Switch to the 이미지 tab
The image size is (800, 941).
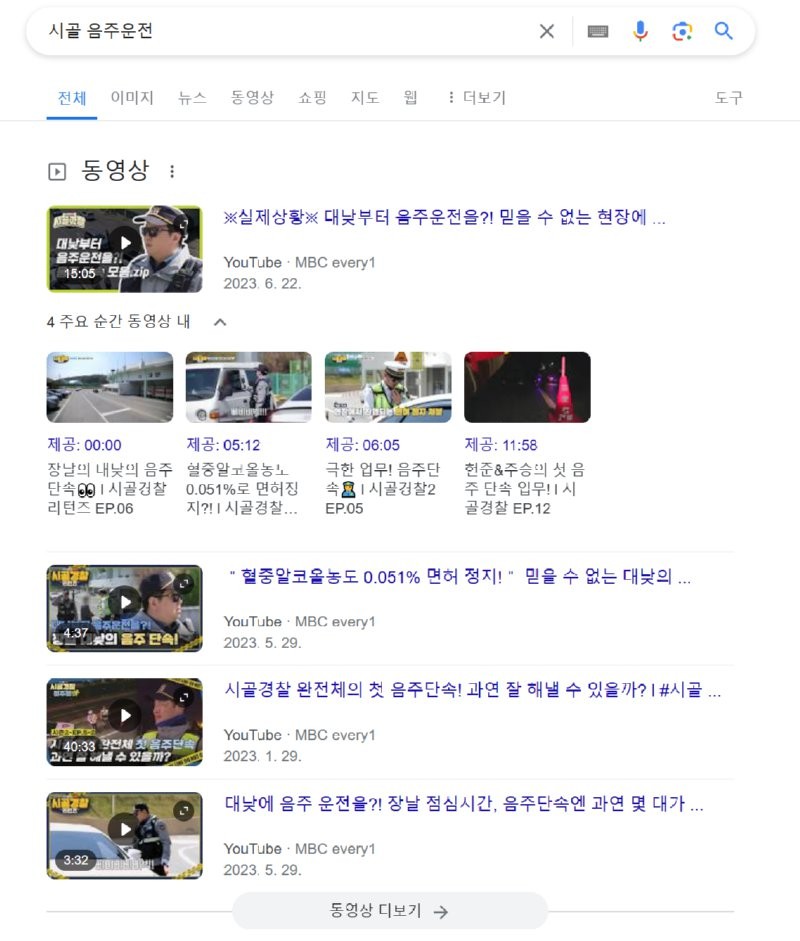tap(132, 98)
